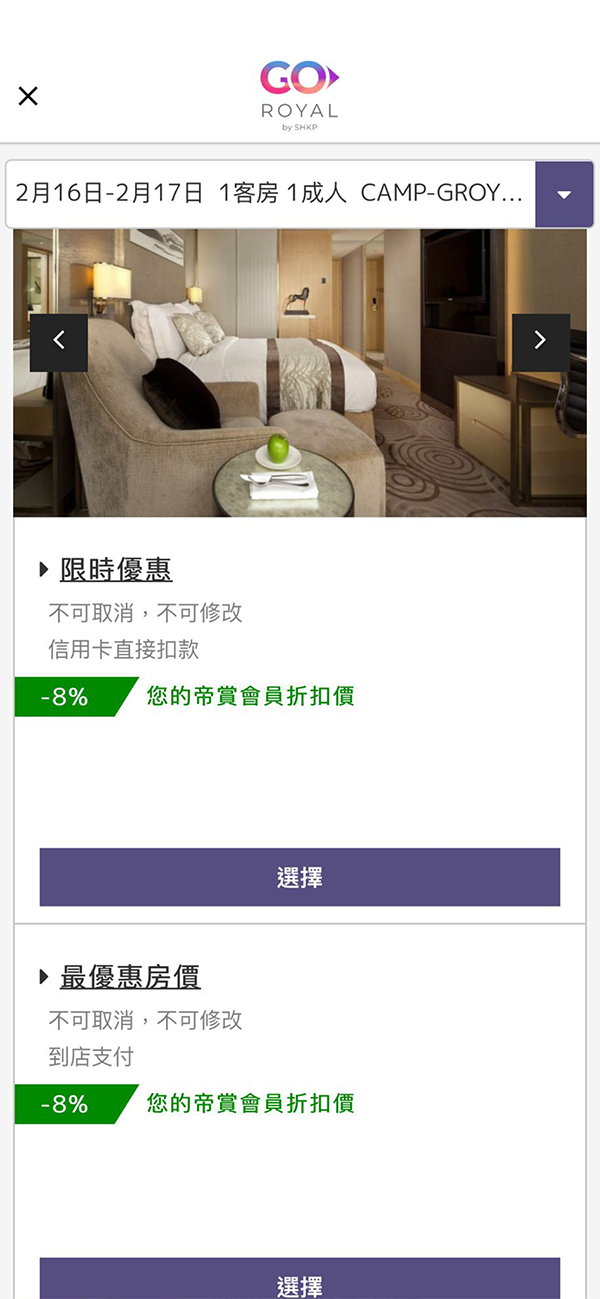The height and width of the screenshot is (1299, 600).
Task: Show the next room photo
Action: (x=541, y=342)
